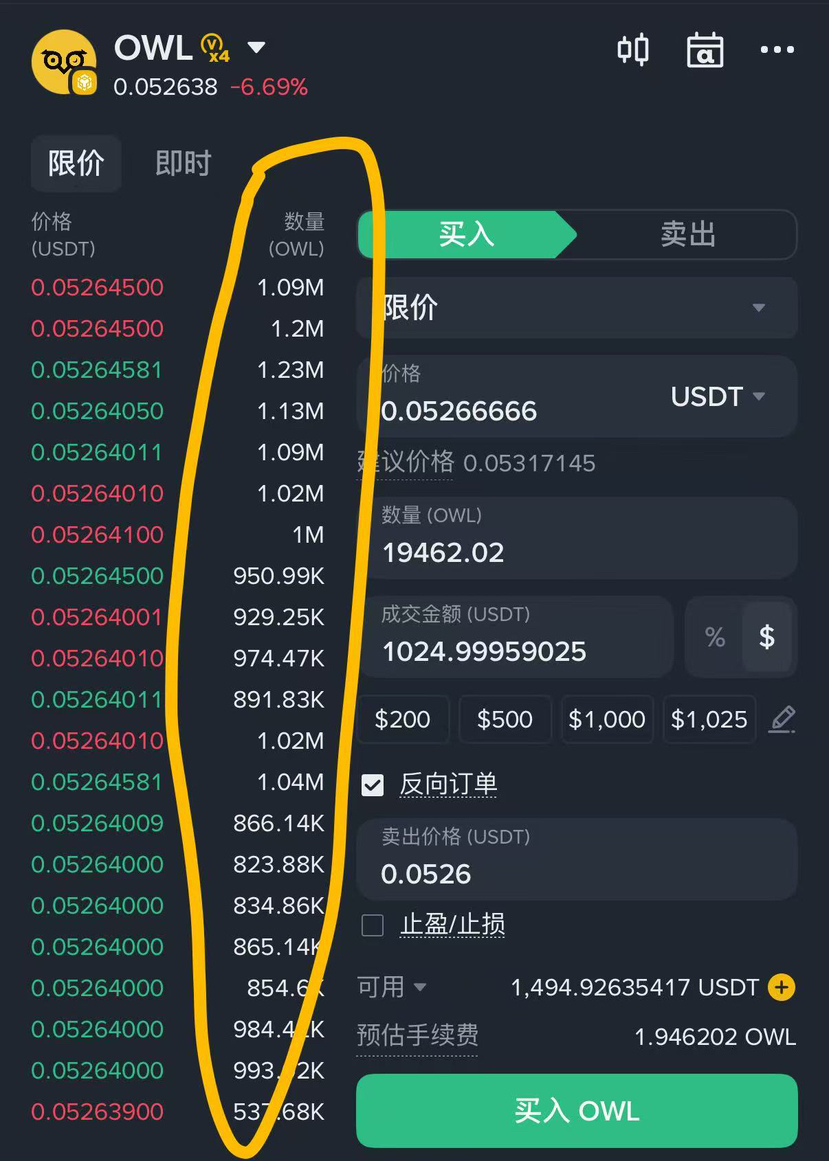The width and height of the screenshot is (829, 1161).
Task: Switch to 卖出 sell mode
Action: click(687, 234)
